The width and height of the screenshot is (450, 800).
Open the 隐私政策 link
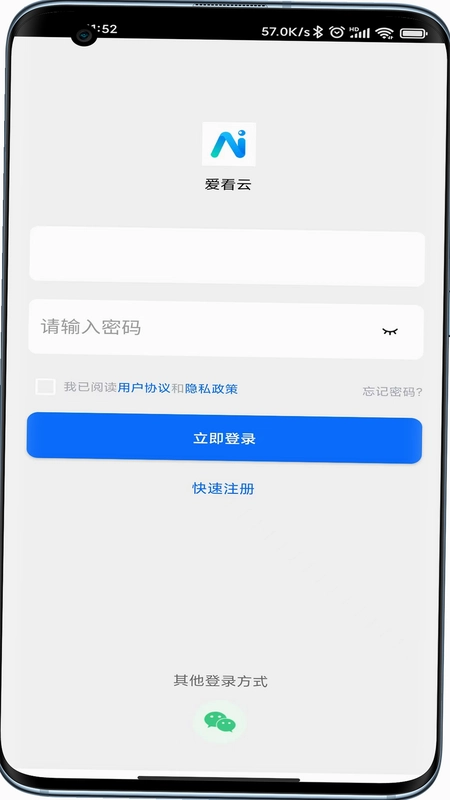point(211,388)
